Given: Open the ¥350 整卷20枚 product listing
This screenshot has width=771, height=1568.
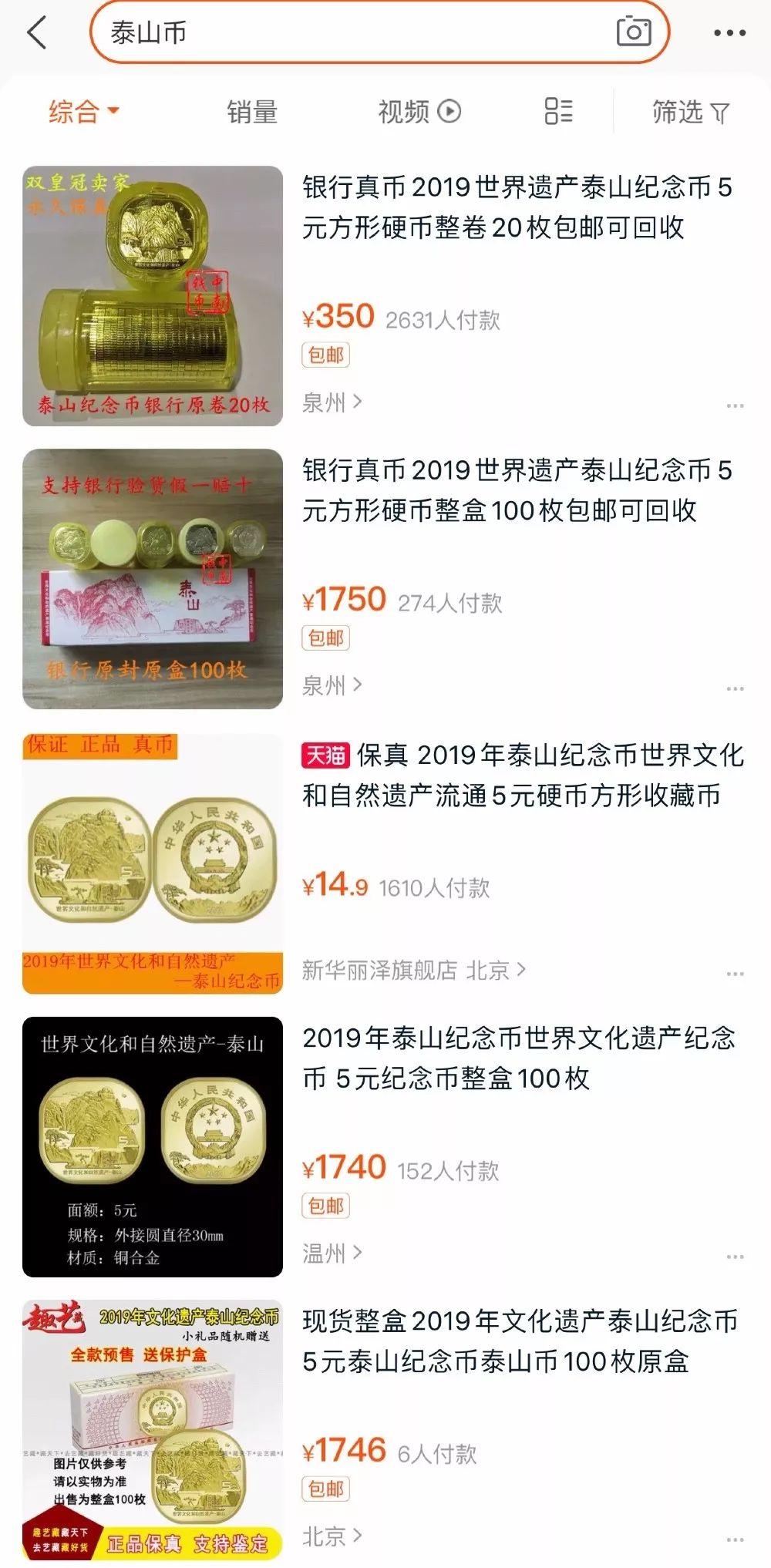Looking at the screenshot, I should (x=517, y=207).
